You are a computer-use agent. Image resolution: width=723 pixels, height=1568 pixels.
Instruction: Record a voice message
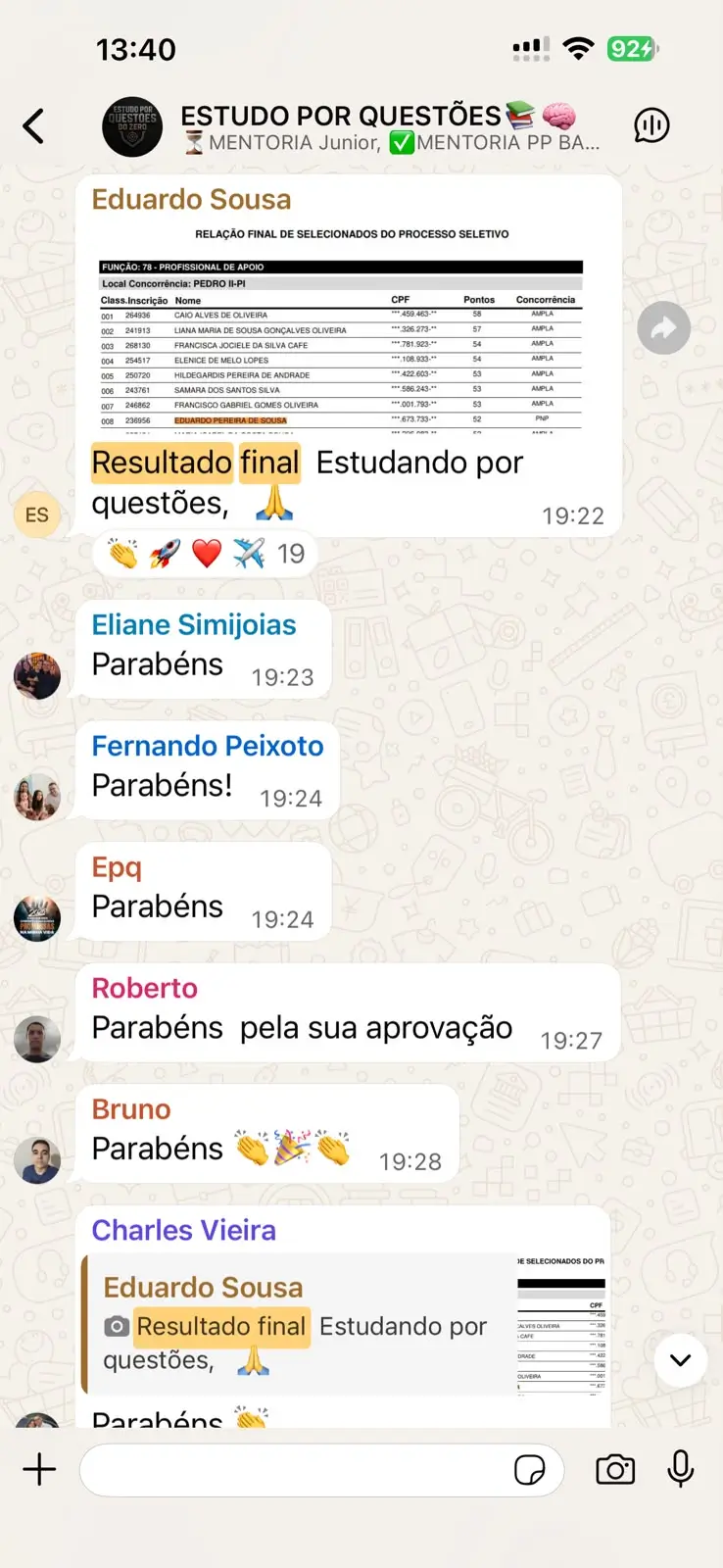pyautogui.click(x=681, y=1469)
